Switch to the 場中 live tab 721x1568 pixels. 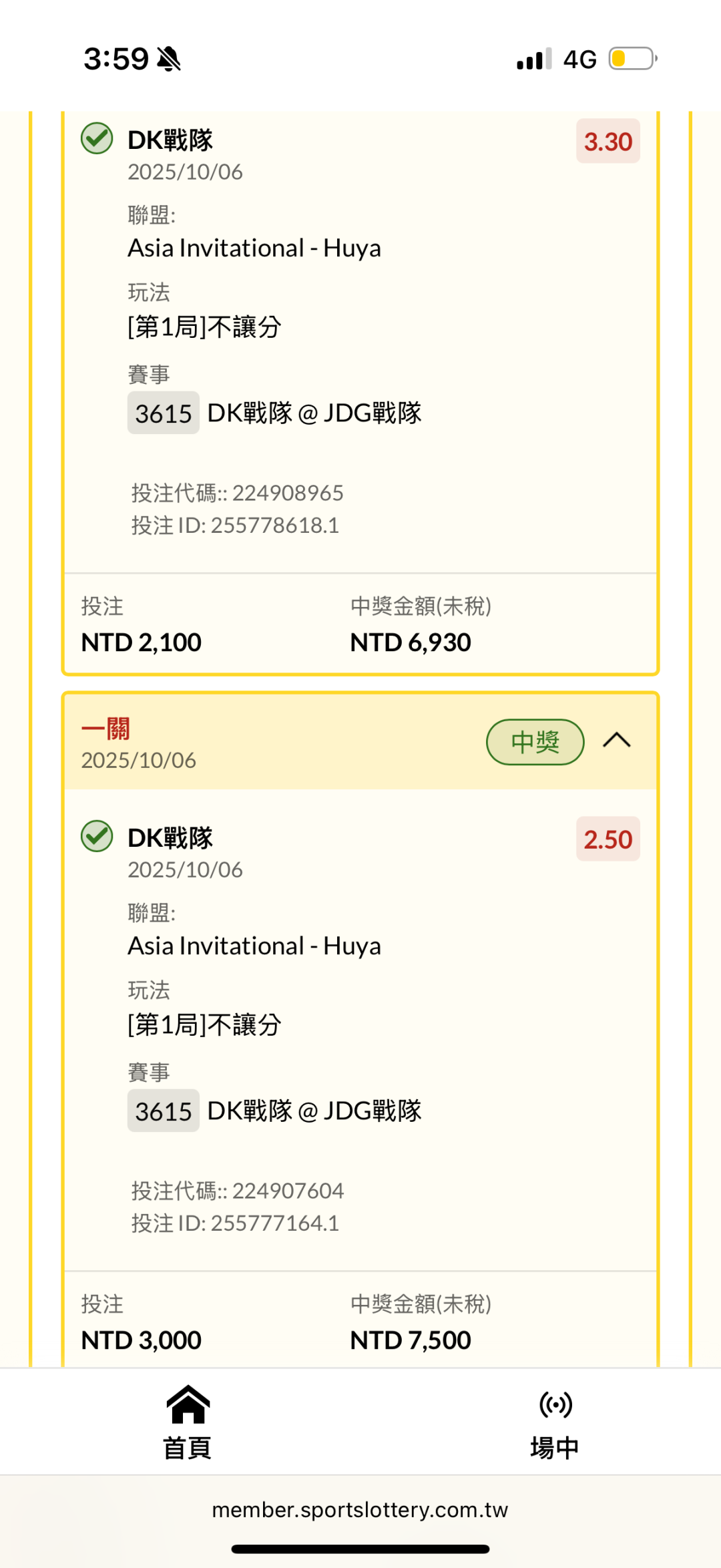(x=555, y=1422)
